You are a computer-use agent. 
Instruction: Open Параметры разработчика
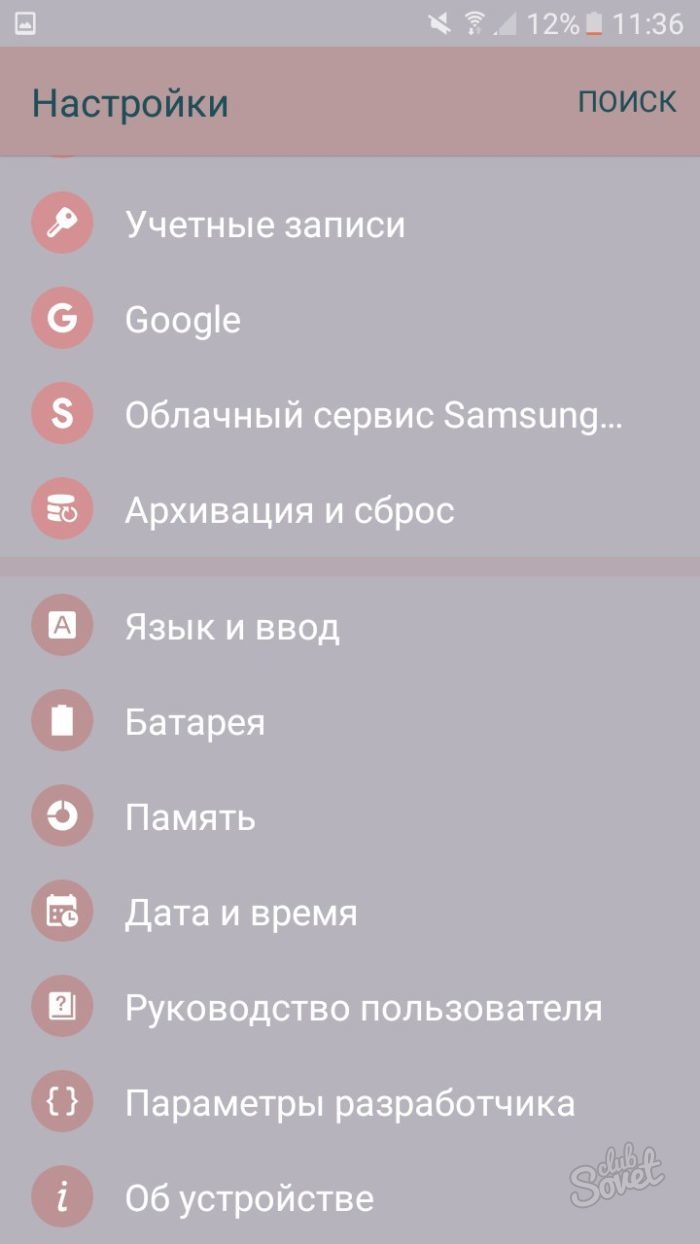(x=349, y=1103)
